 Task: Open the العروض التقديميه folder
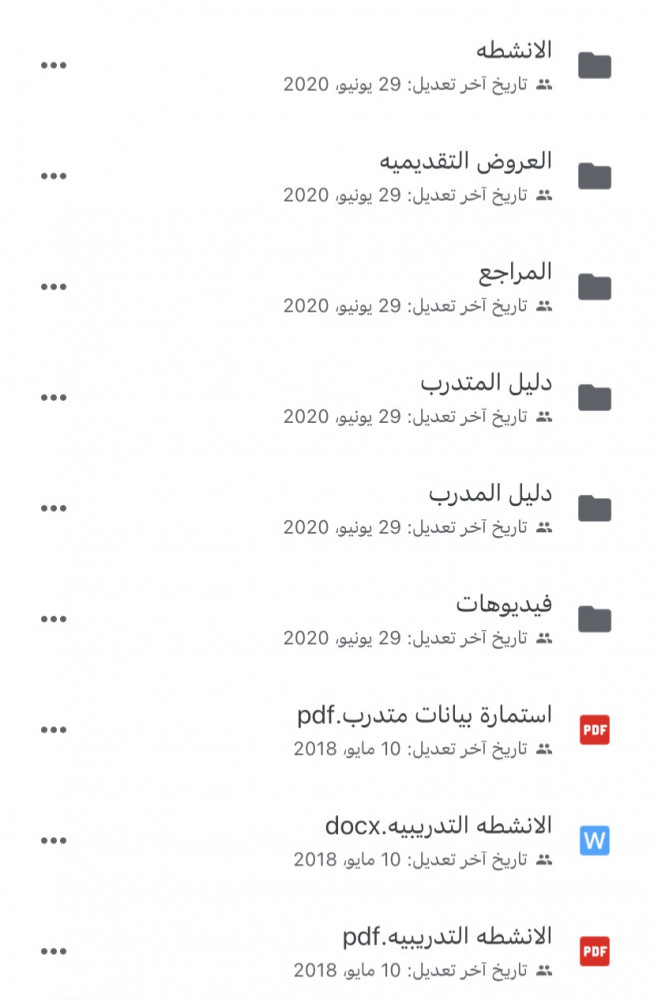coord(466,161)
